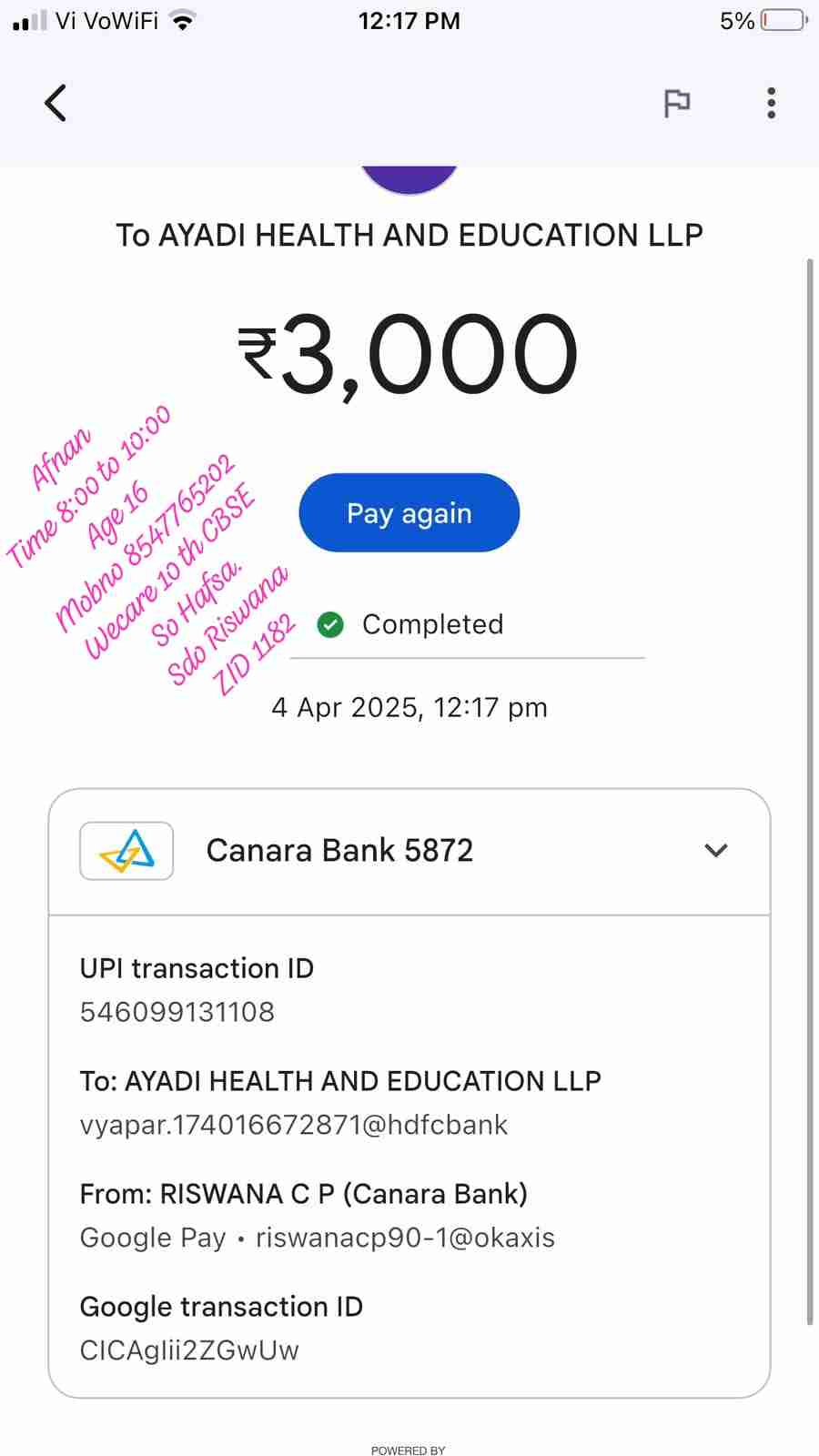Viewport: 819px width, 1456px height.
Task: Open the three-dot overflow menu
Action: pos(771,104)
